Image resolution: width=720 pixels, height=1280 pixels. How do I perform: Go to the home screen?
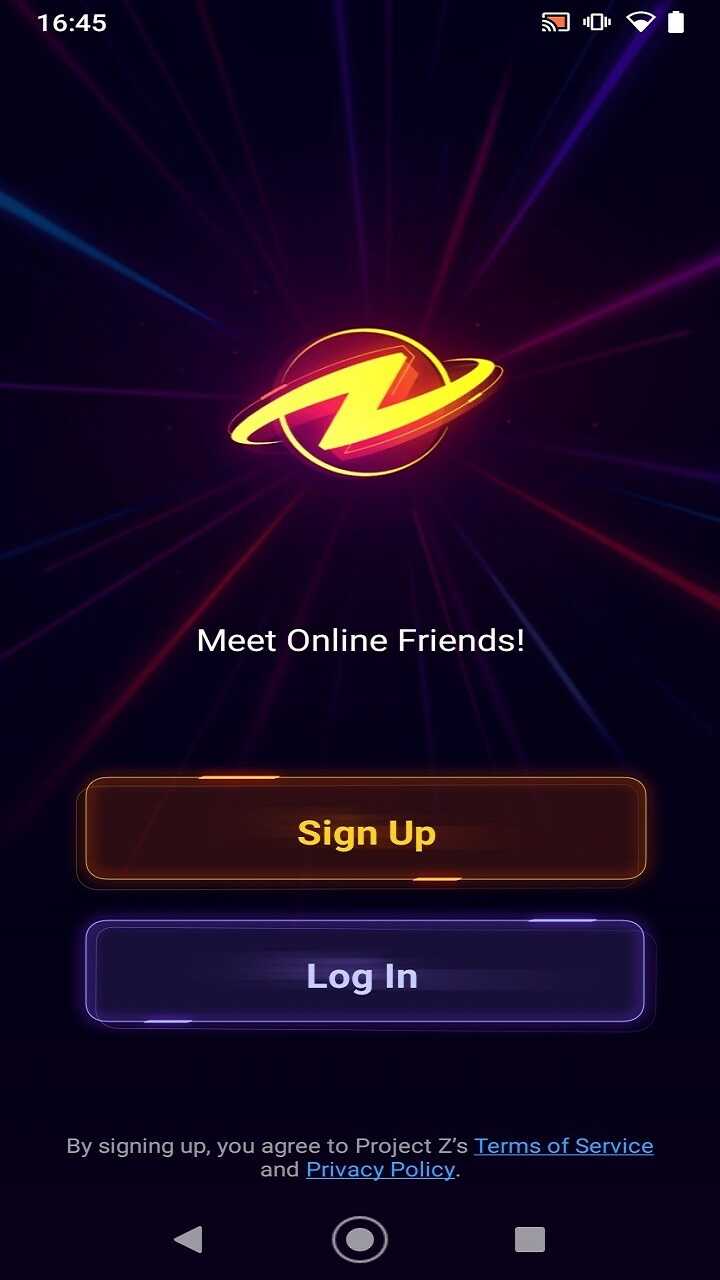(360, 1240)
